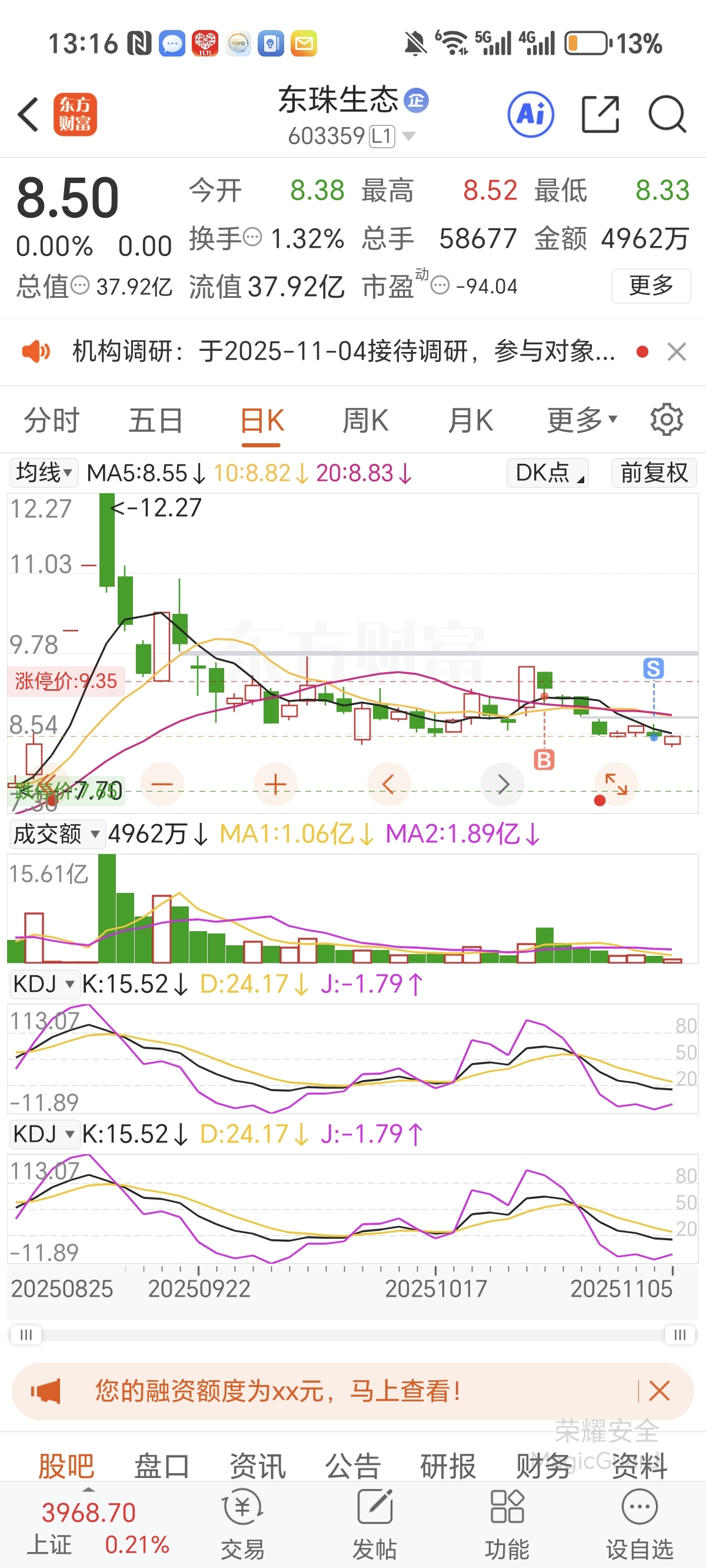This screenshot has height=1568, width=706.
Task: Change the 均线 indicator dropdown
Action: (x=44, y=473)
